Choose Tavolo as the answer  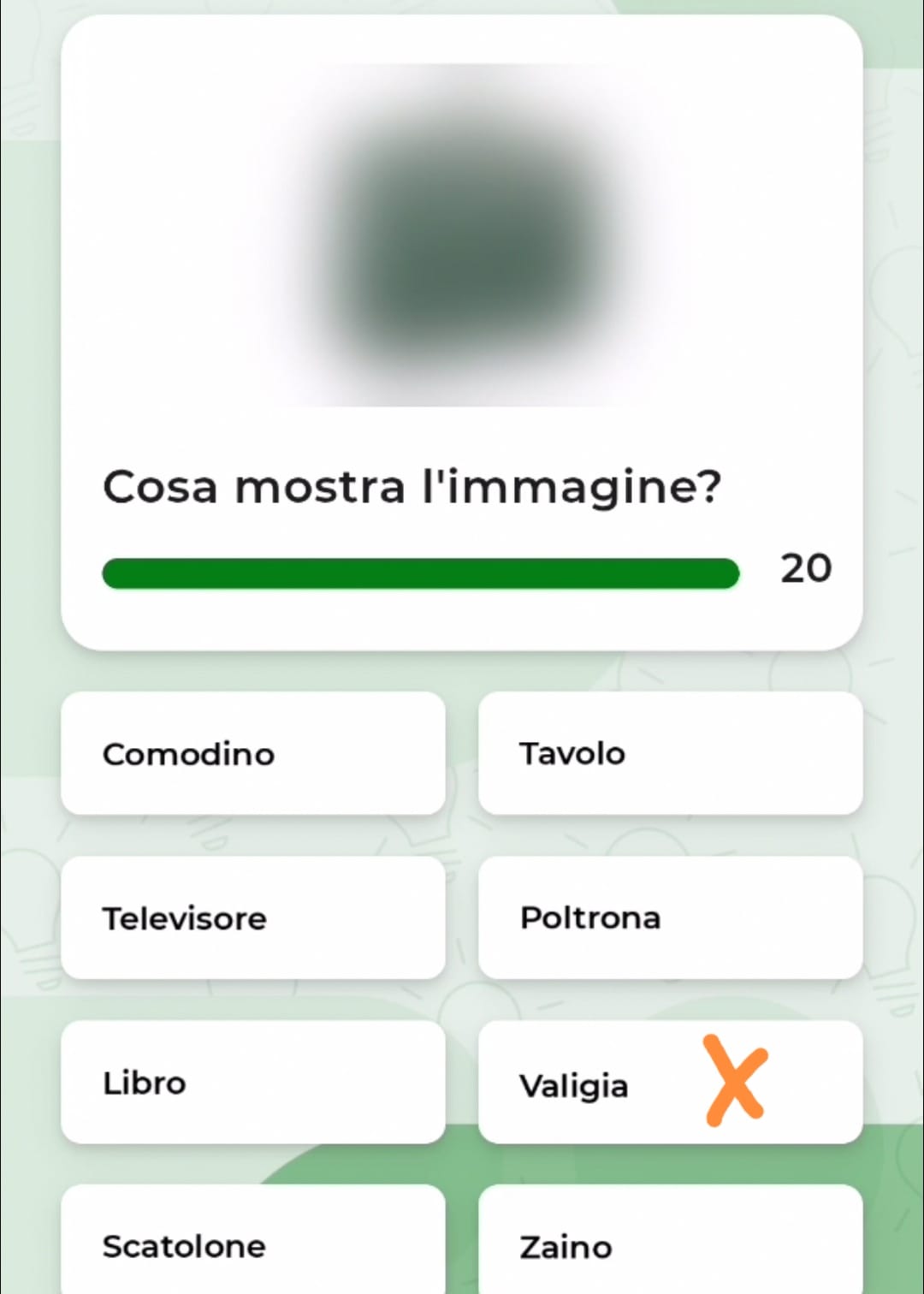pos(670,753)
